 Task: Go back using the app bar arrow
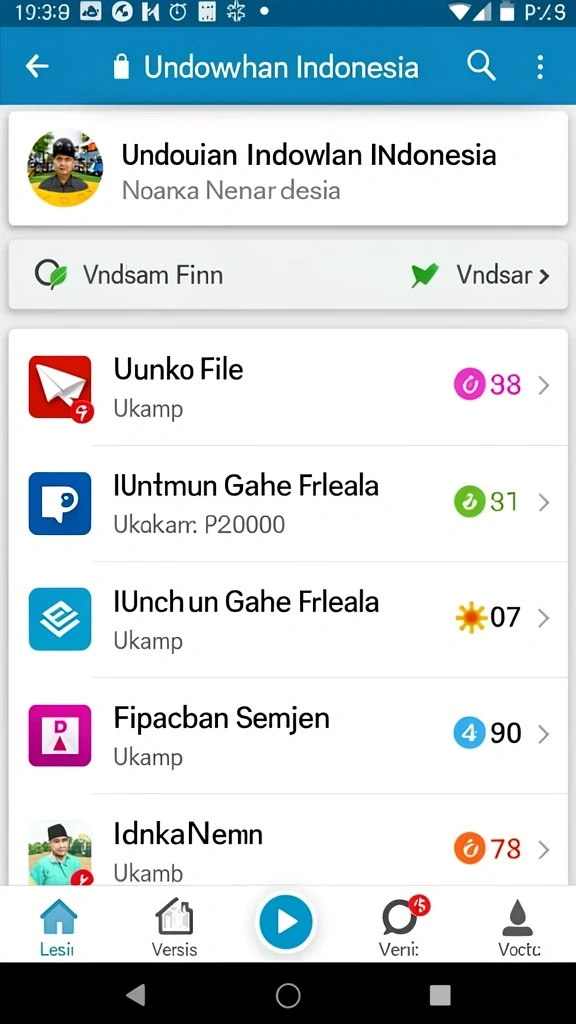pos(37,66)
